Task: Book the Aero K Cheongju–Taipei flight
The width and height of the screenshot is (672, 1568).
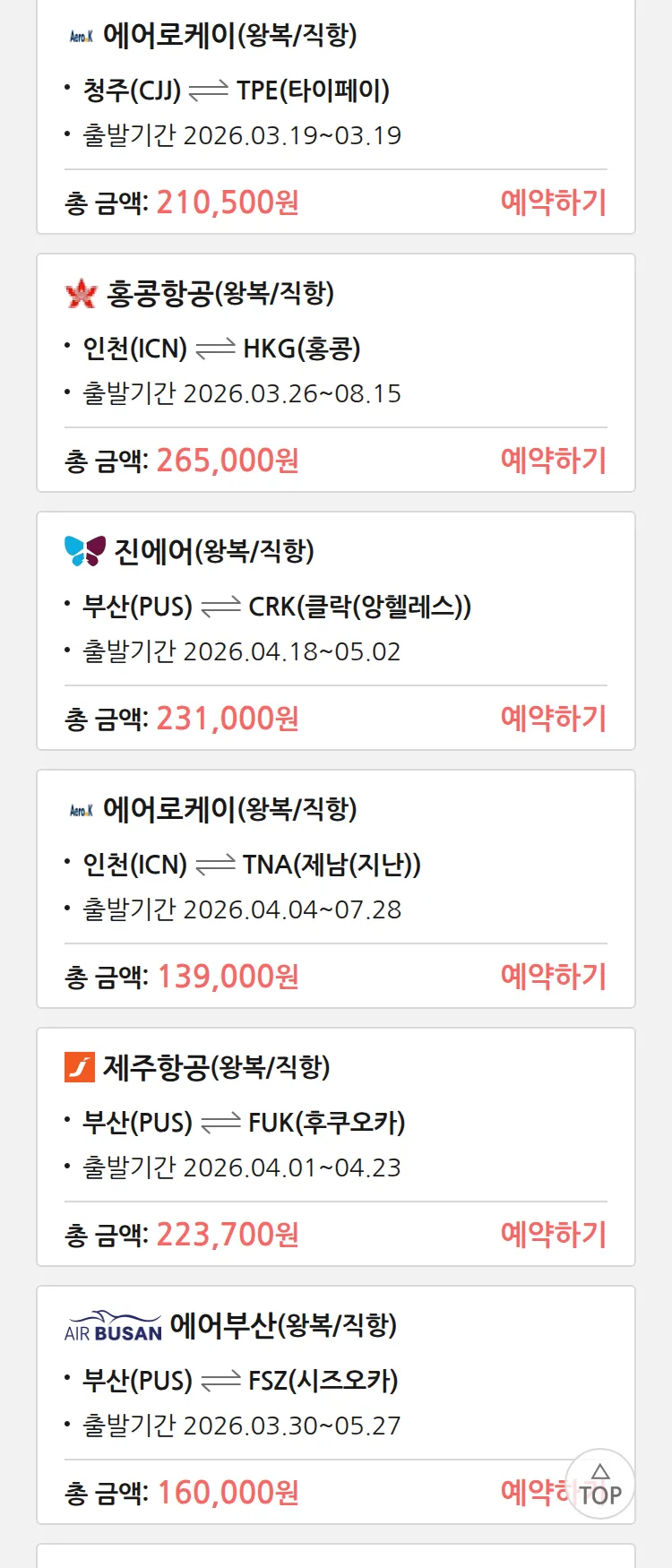Action: [x=553, y=202]
